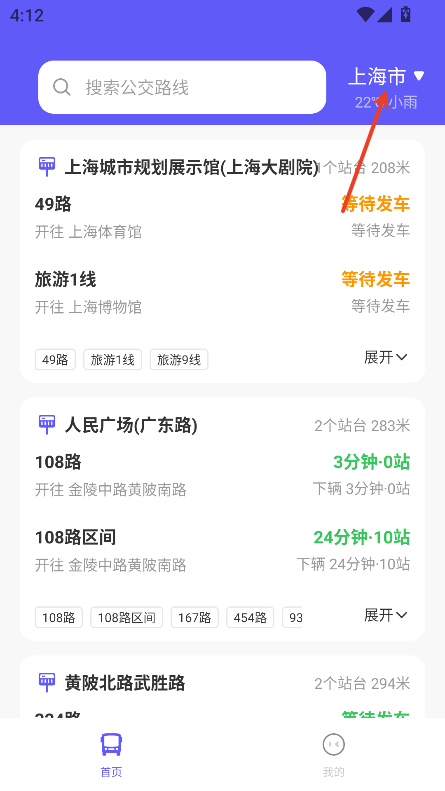Viewport: 445px width, 791px height.
Task: Select the 旅游1线 chip
Action: point(113,360)
